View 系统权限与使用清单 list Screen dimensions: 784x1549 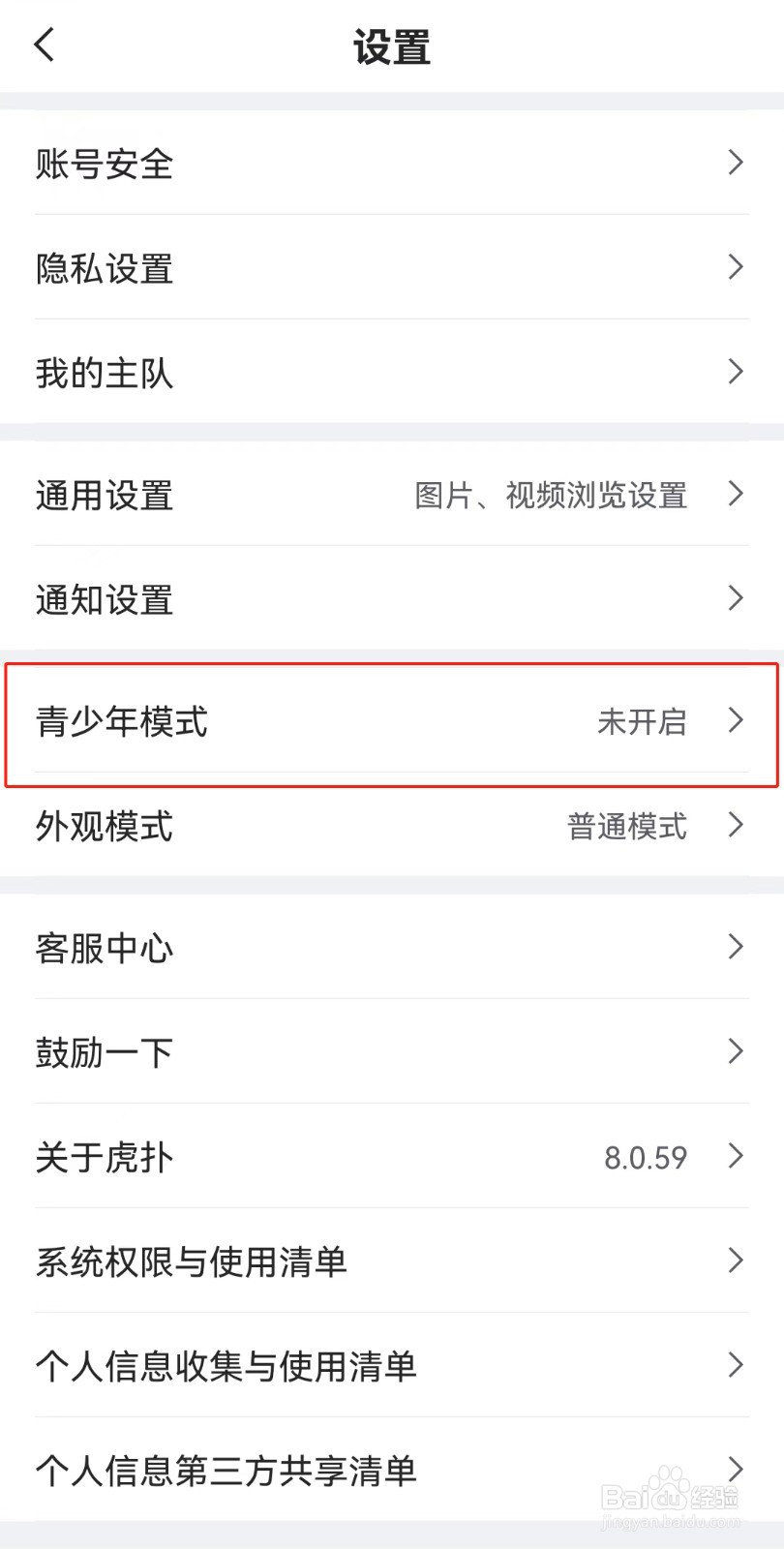click(190, 1261)
